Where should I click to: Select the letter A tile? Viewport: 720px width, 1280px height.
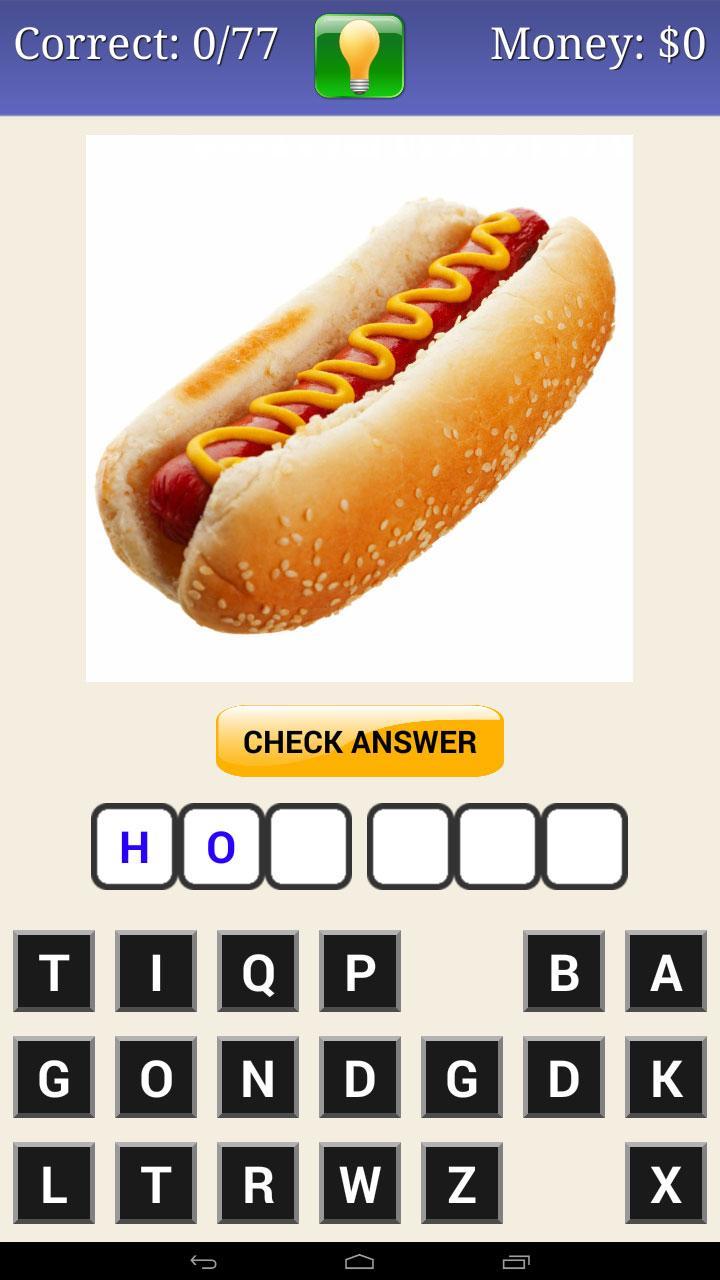(x=666, y=971)
